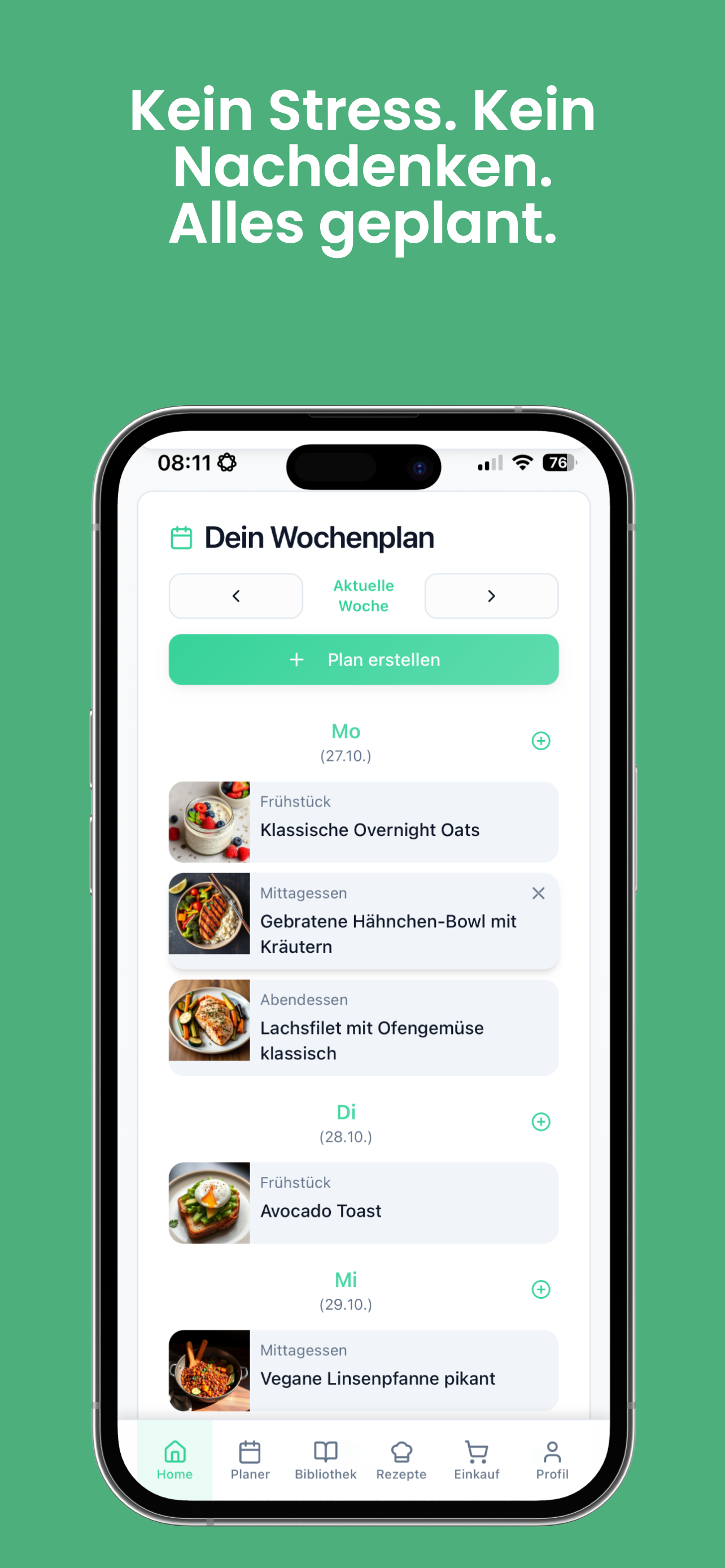Remove Gebratene Hähnchen-Bowl with the X
This screenshot has width=725, height=1568.
(x=538, y=893)
